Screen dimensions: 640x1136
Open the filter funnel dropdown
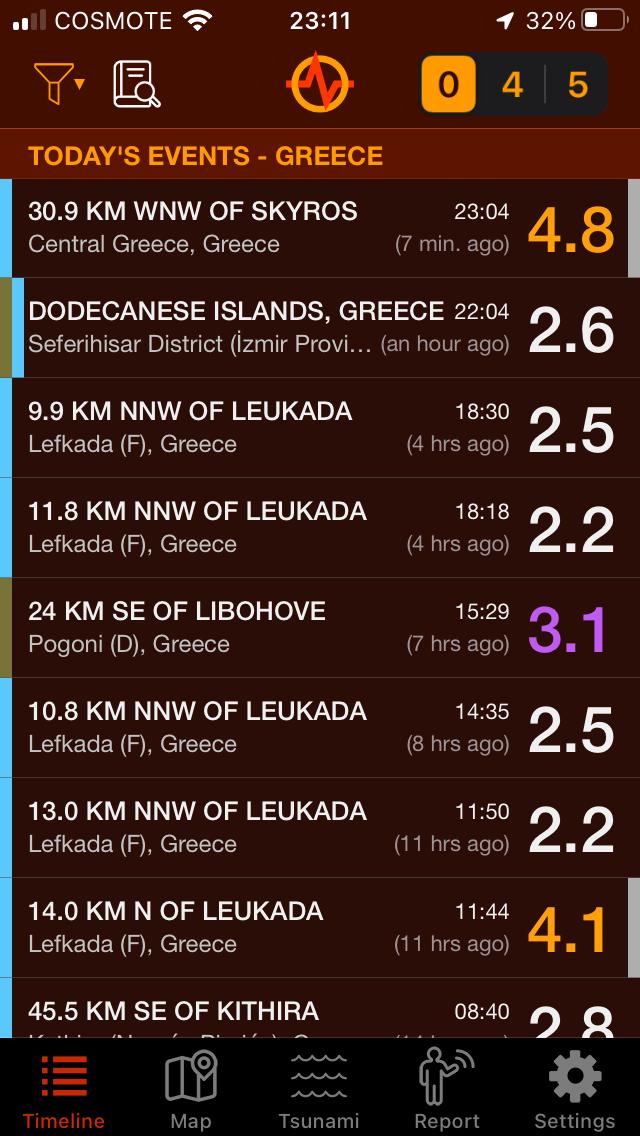(58, 84)
